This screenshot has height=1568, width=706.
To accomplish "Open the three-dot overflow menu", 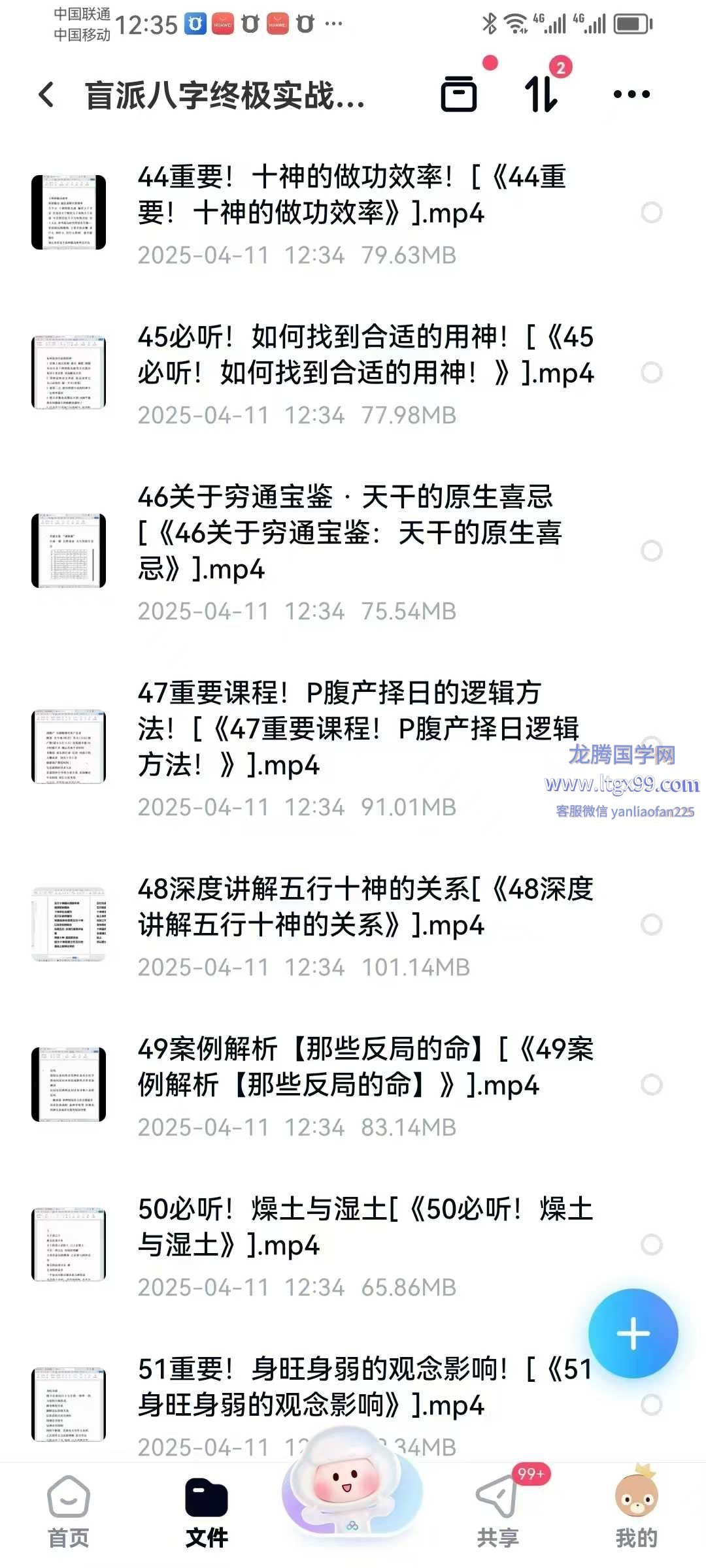I will tap(631, 95).
